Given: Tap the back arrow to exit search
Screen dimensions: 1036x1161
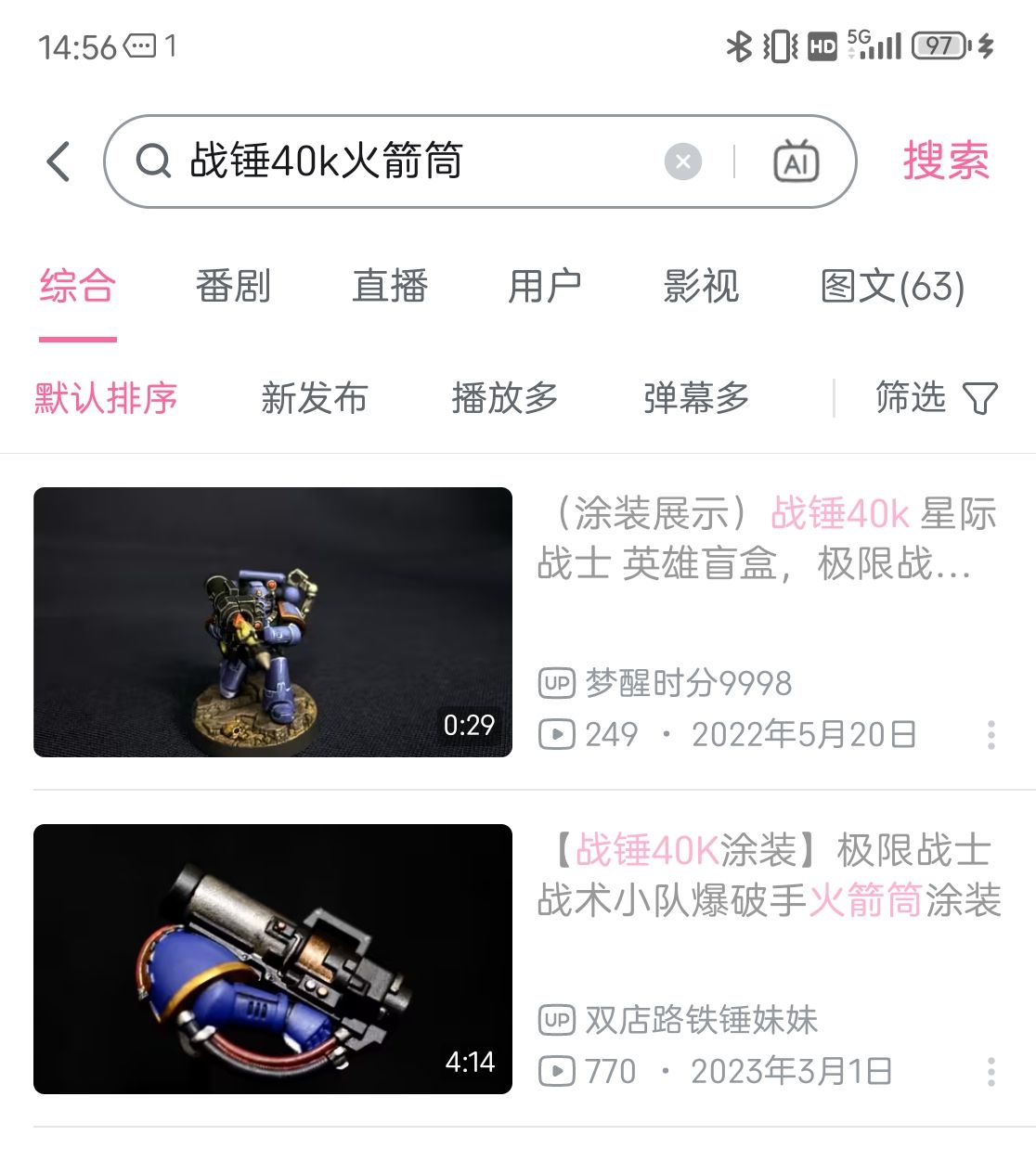Looking at the screenshot, I should pyautogui.click(x=58, y=161).
